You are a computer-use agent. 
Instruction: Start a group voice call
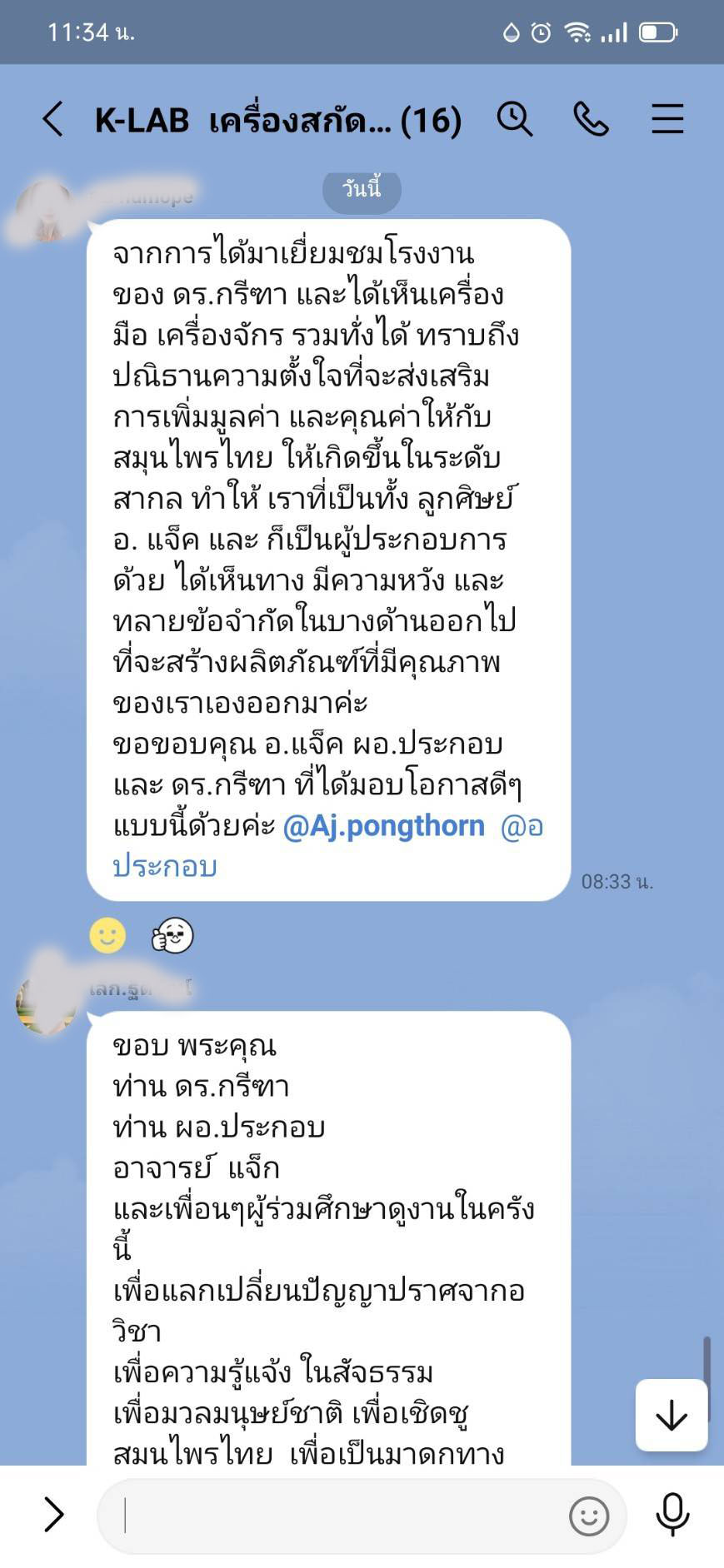591,119
